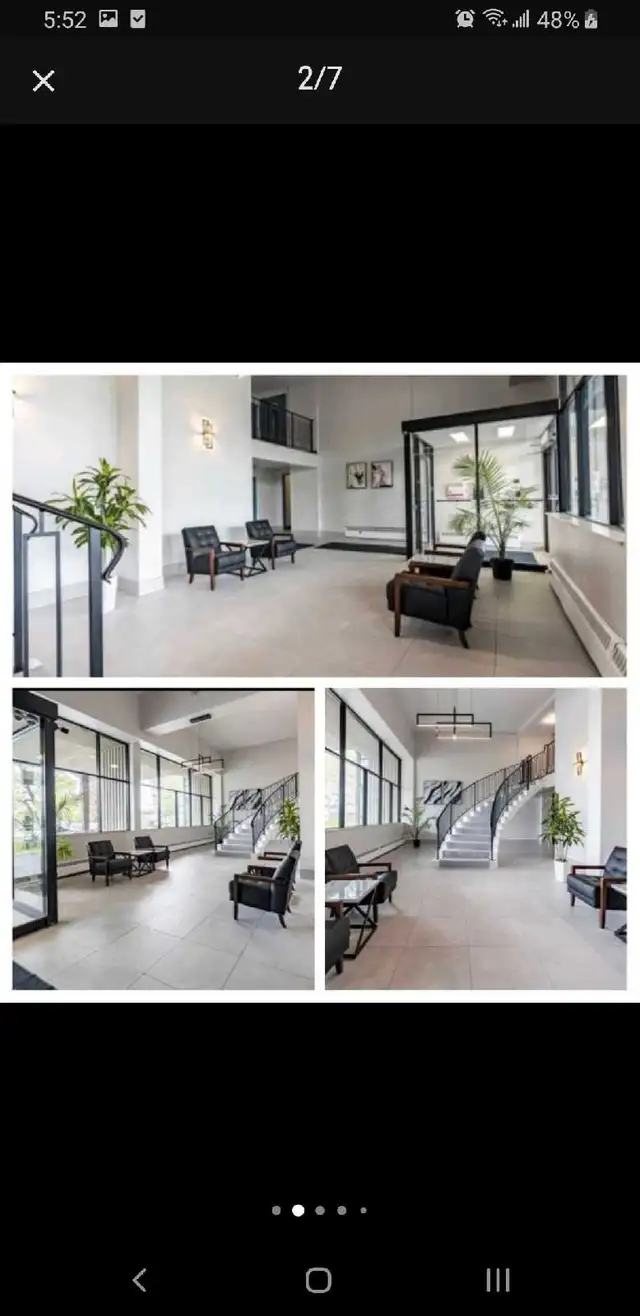Close the photo viewer
This screenshot has width=640, height=1316.
(43, 81)
